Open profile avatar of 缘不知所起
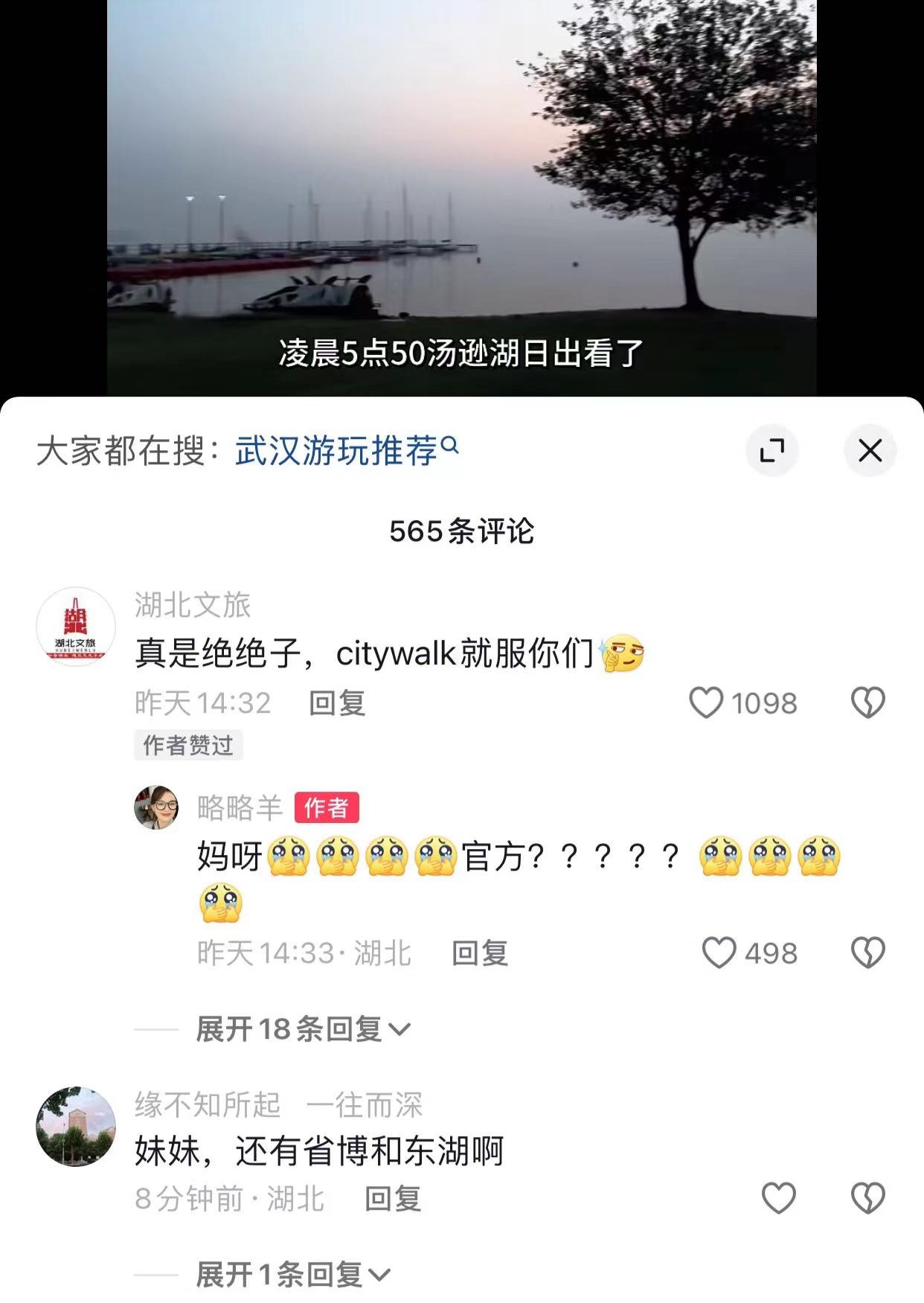Viewport: 924px width, 1303px height. pyautogui.click(x=76, y=1126)
